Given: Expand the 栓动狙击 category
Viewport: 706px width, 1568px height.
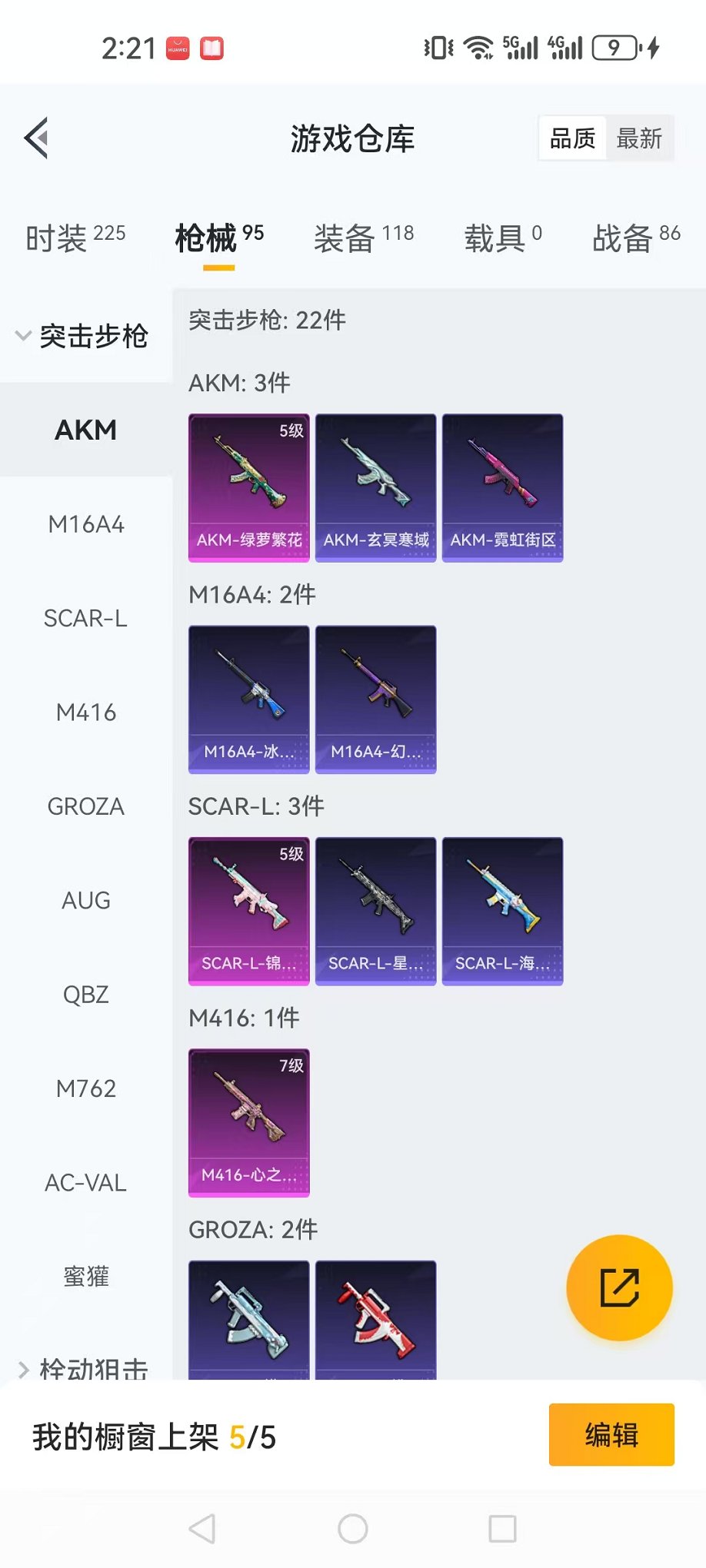Looking at the screenshot, I should tap(83, 1368).
